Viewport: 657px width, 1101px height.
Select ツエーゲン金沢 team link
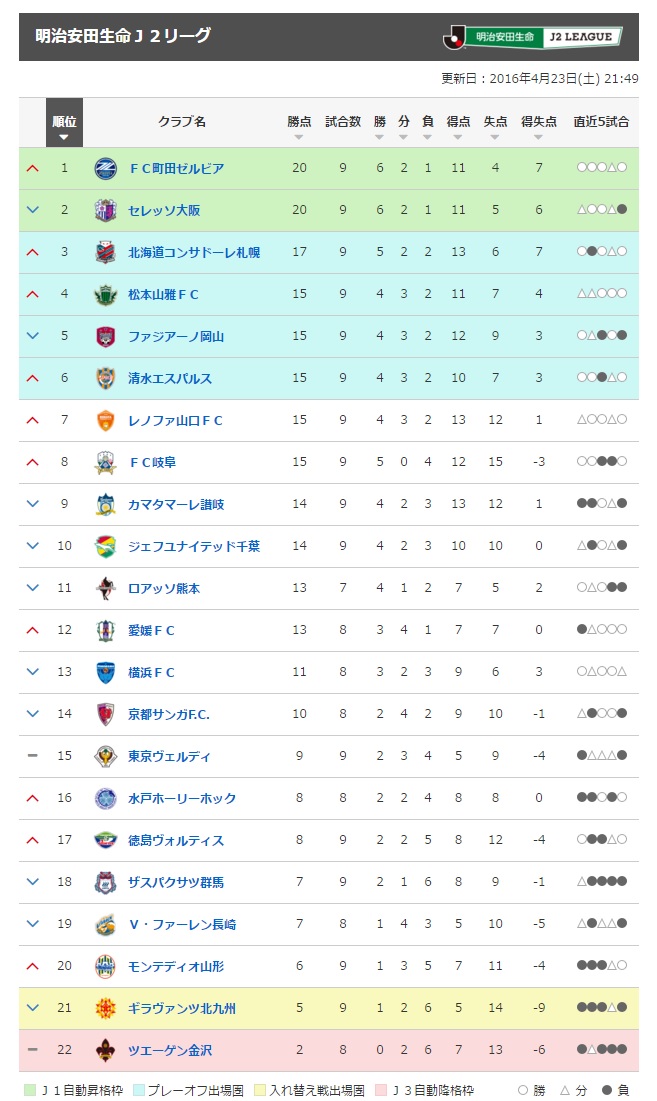pyautogui.click(x=170, y=1050)
